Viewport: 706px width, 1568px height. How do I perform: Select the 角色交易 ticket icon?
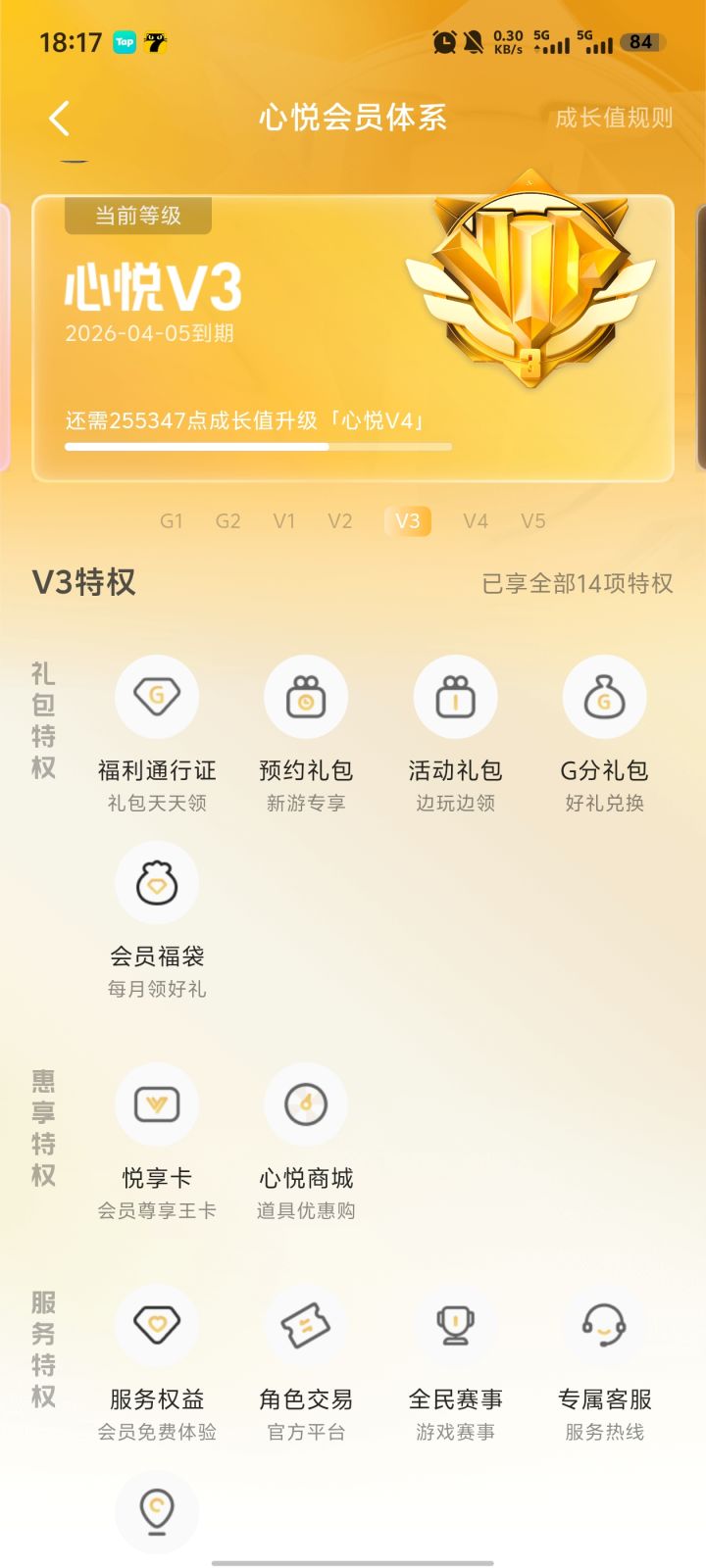[x=306, y=1324]
